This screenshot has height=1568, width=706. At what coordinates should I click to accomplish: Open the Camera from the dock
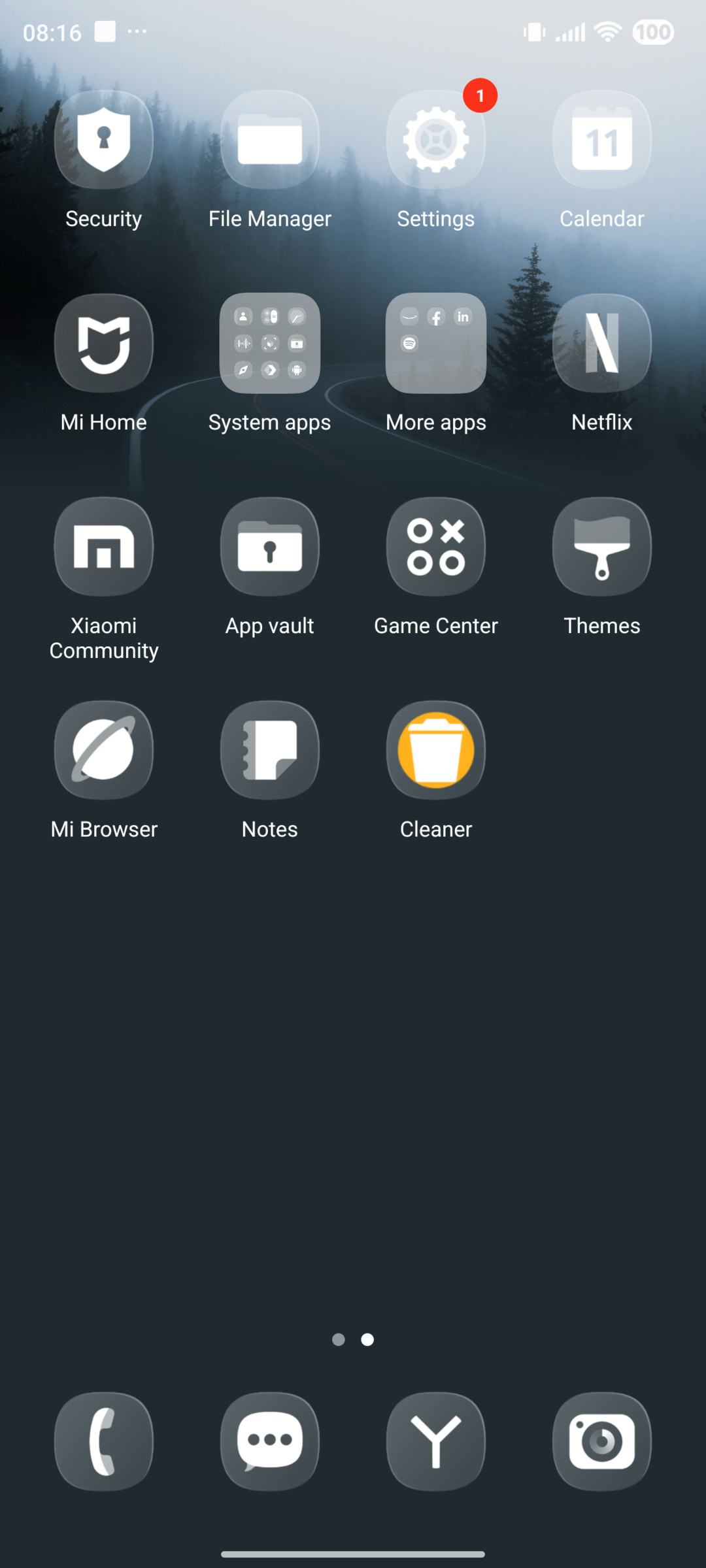click(601, 1443)
